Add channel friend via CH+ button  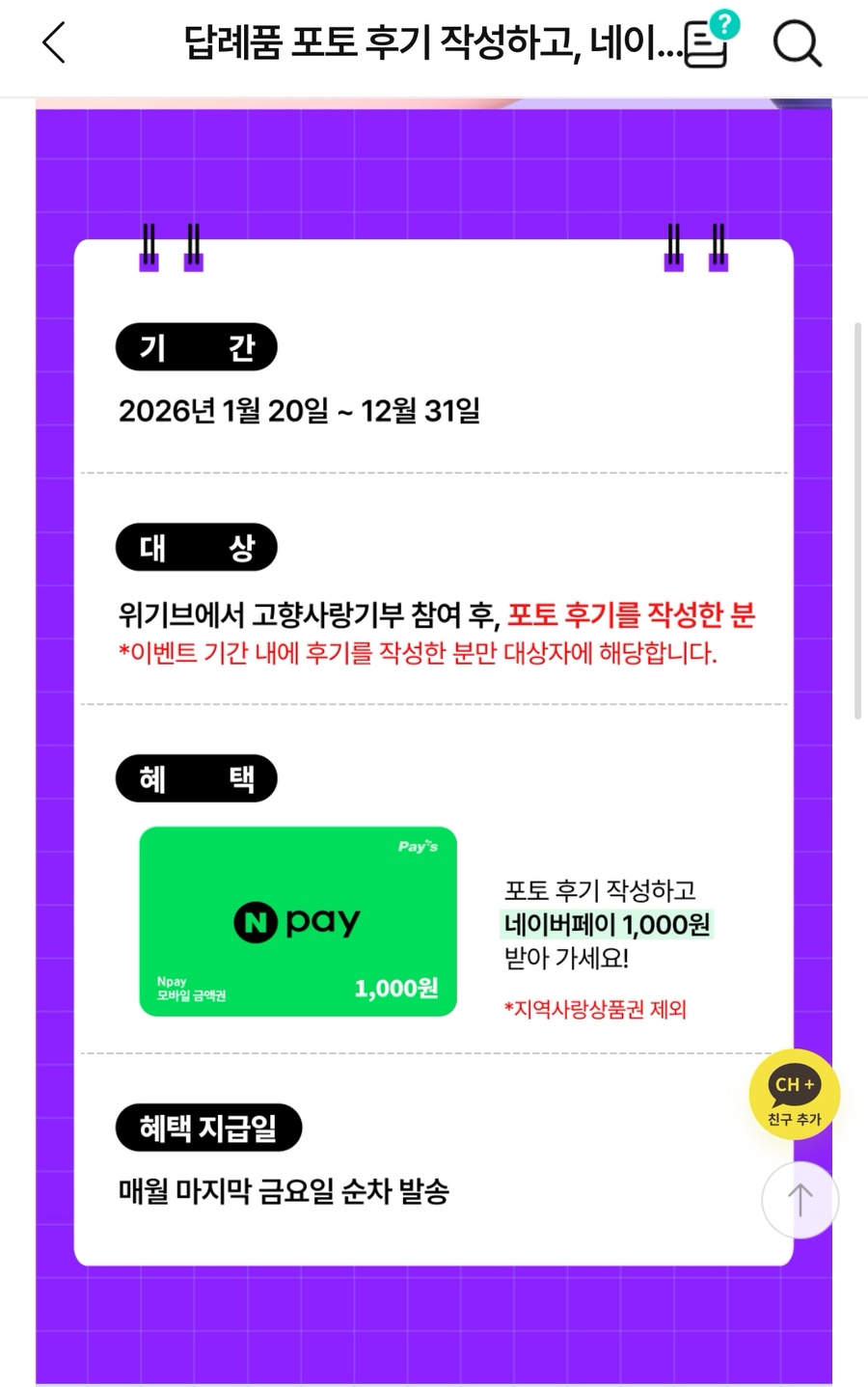(794, 1094)
